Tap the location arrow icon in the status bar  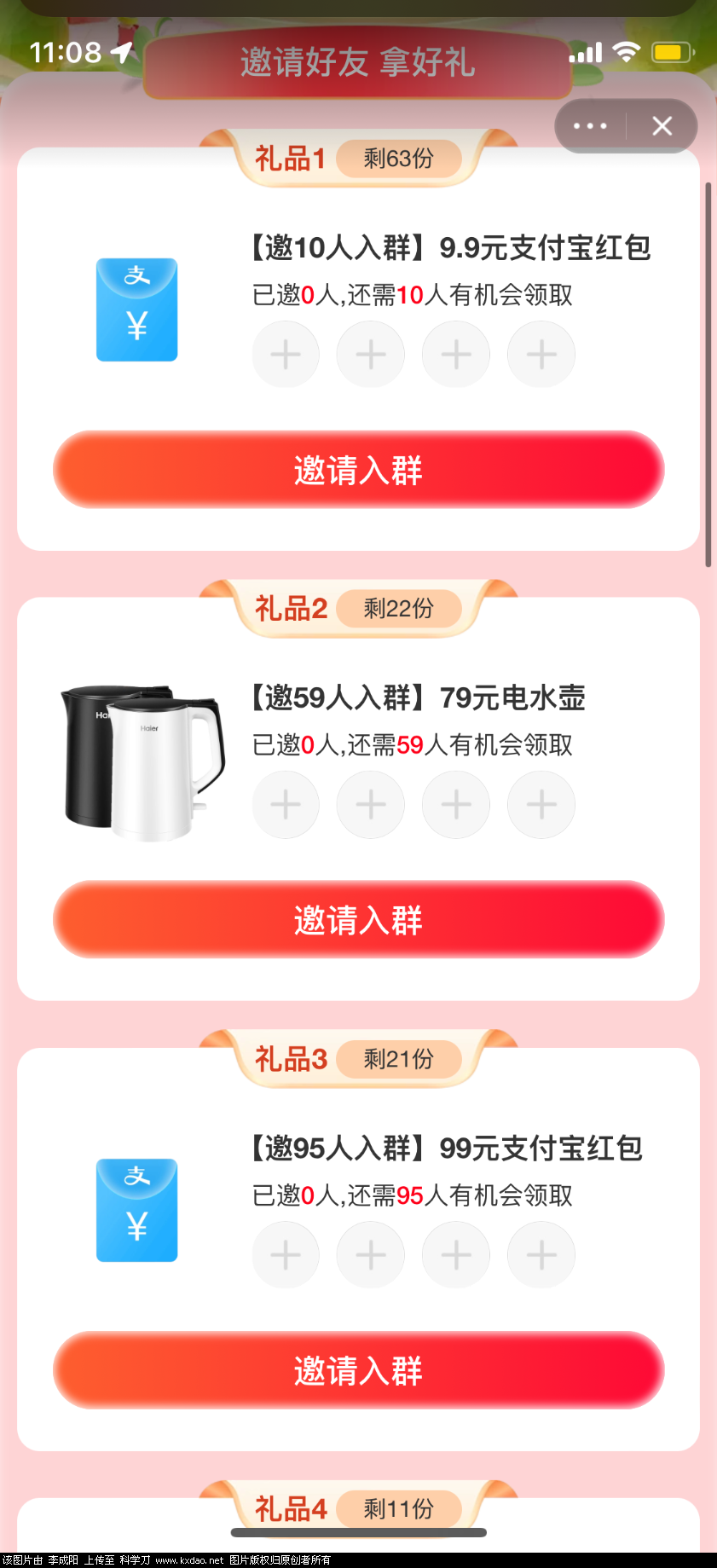coord(122,53)
